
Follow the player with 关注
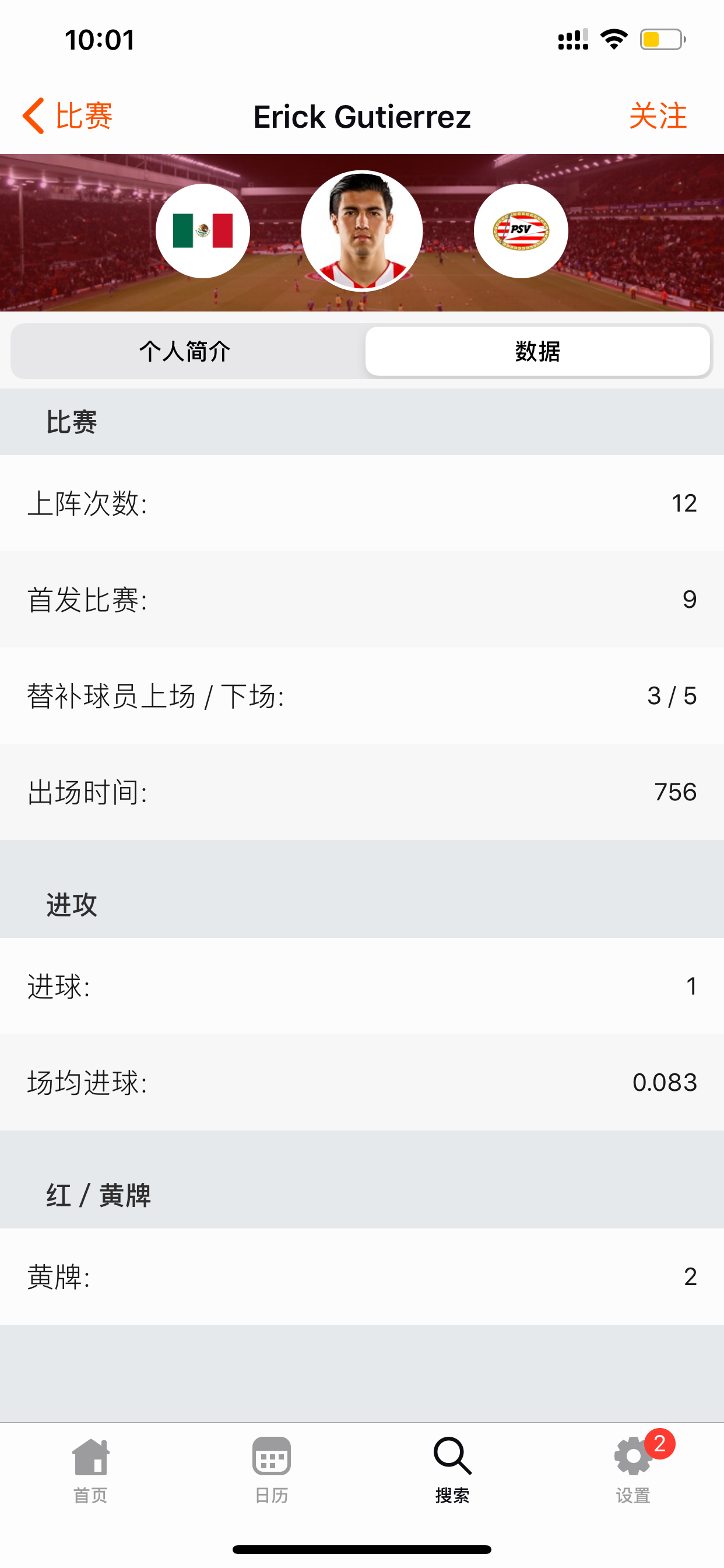coord(658,116)
